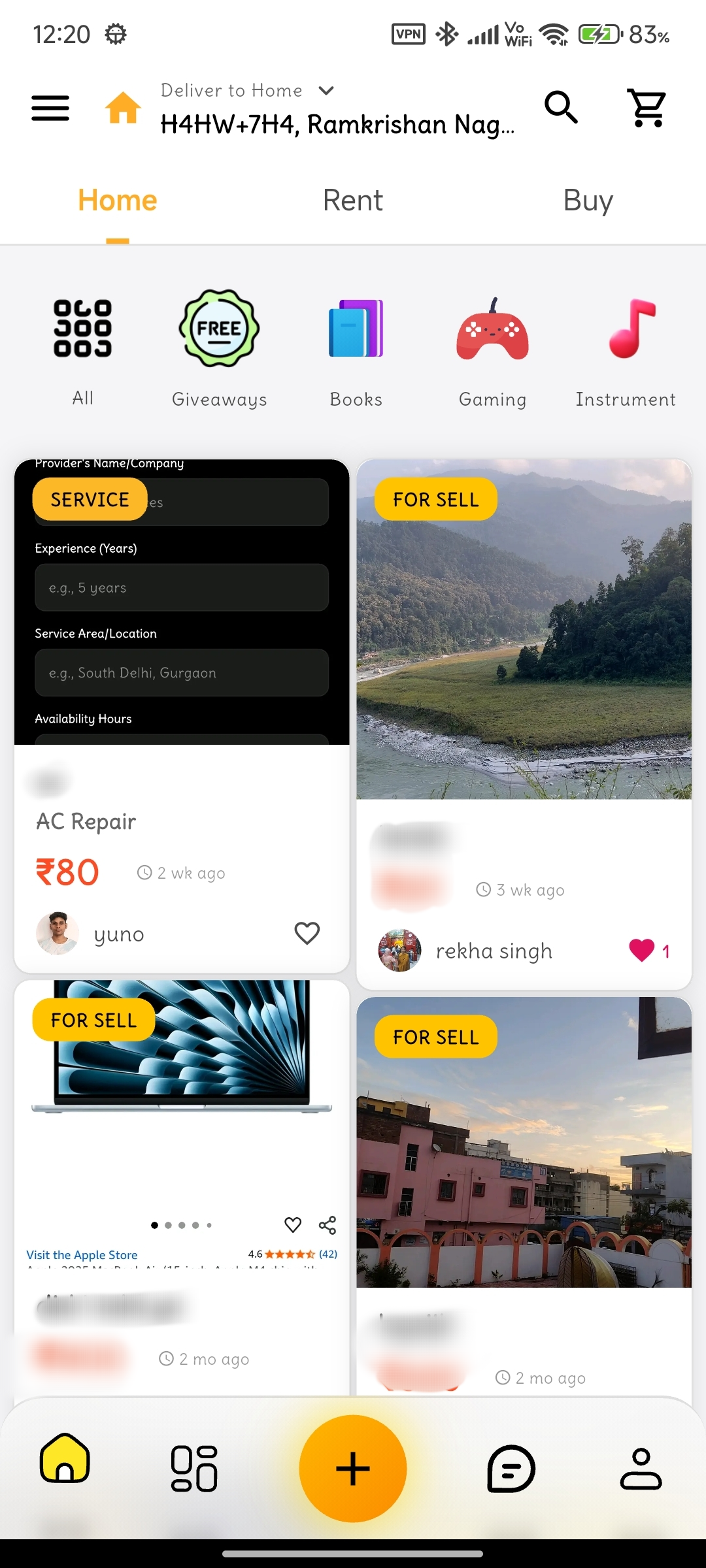
Task: Unlike rekha singh's listing heart
Action: pyautogui.click(x=641, y=950)
